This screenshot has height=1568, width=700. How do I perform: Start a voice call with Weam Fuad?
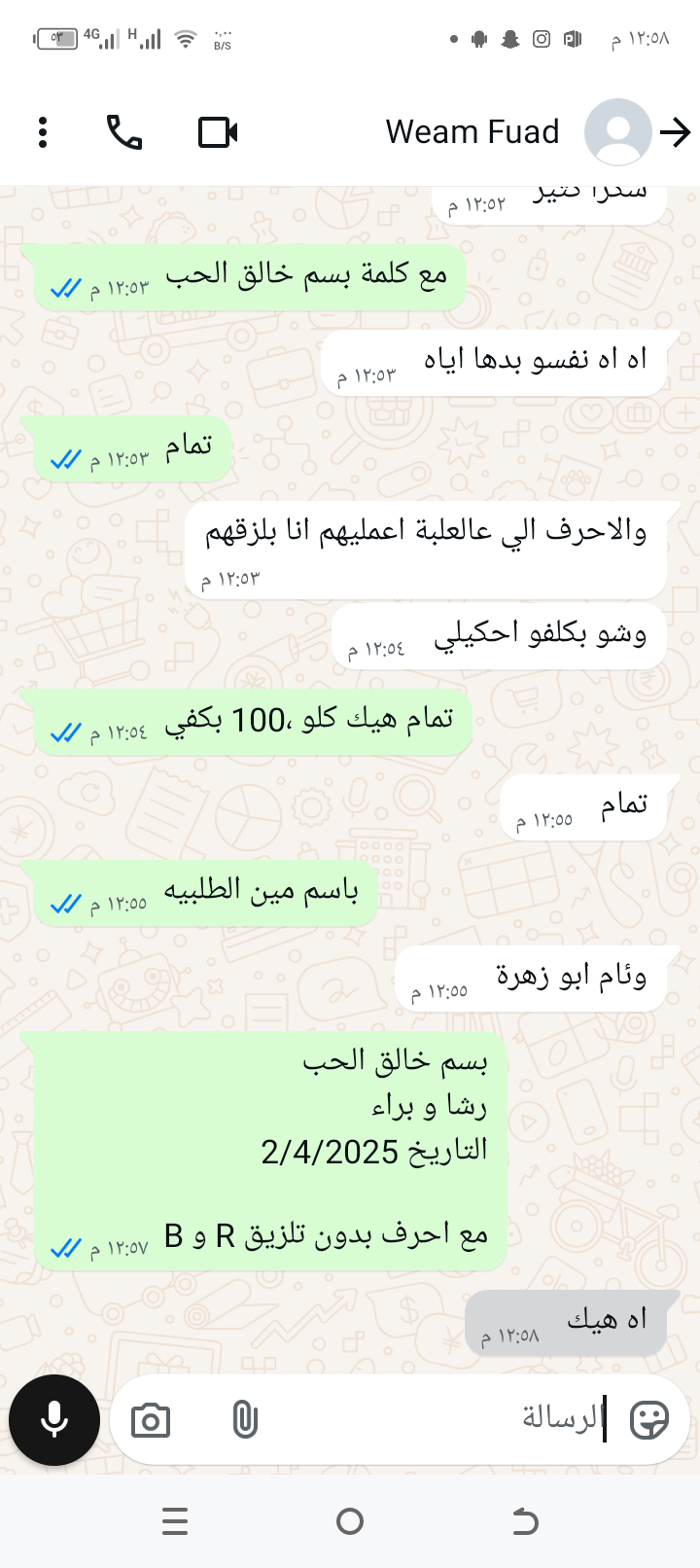(x=124, y=132)
